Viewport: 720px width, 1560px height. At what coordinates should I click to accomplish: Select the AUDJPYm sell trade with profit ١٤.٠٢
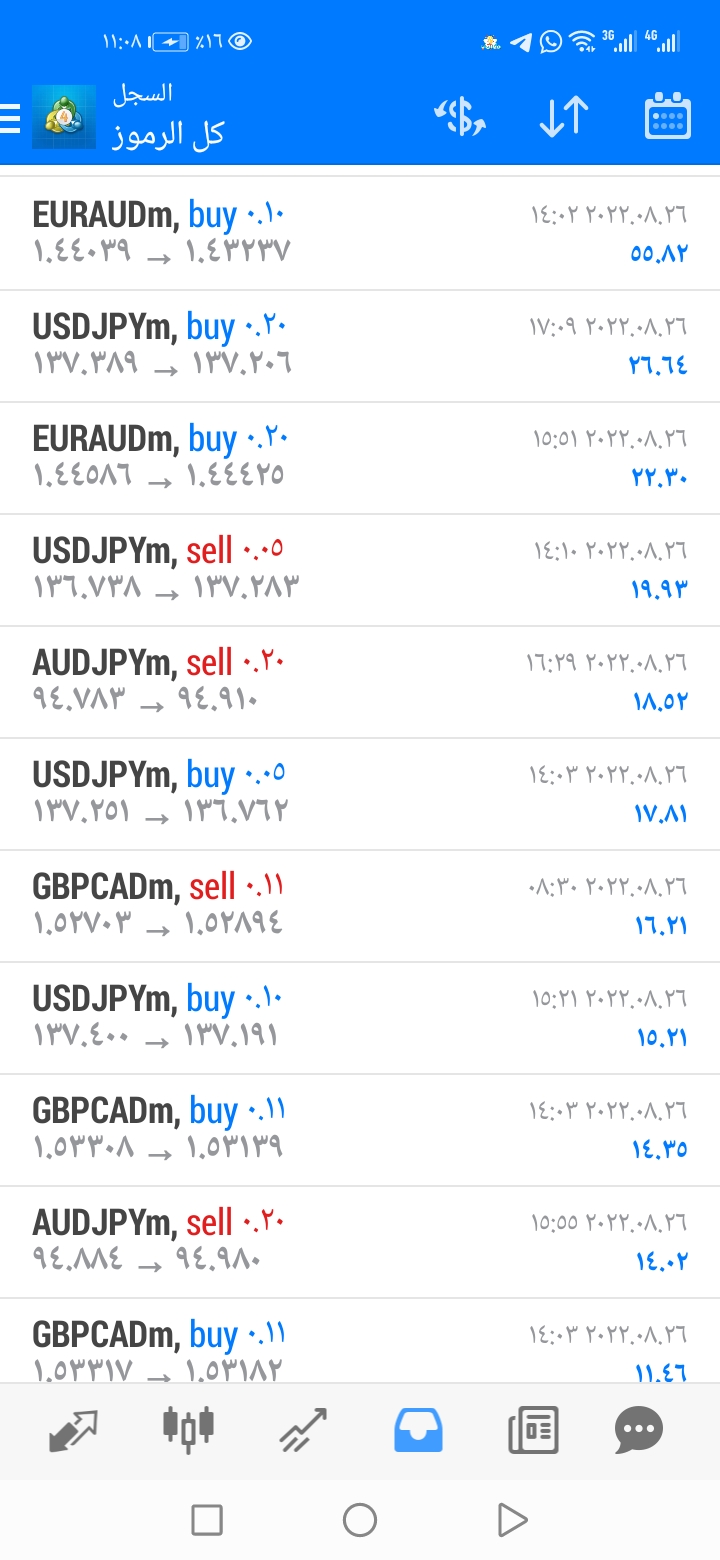360,1242
